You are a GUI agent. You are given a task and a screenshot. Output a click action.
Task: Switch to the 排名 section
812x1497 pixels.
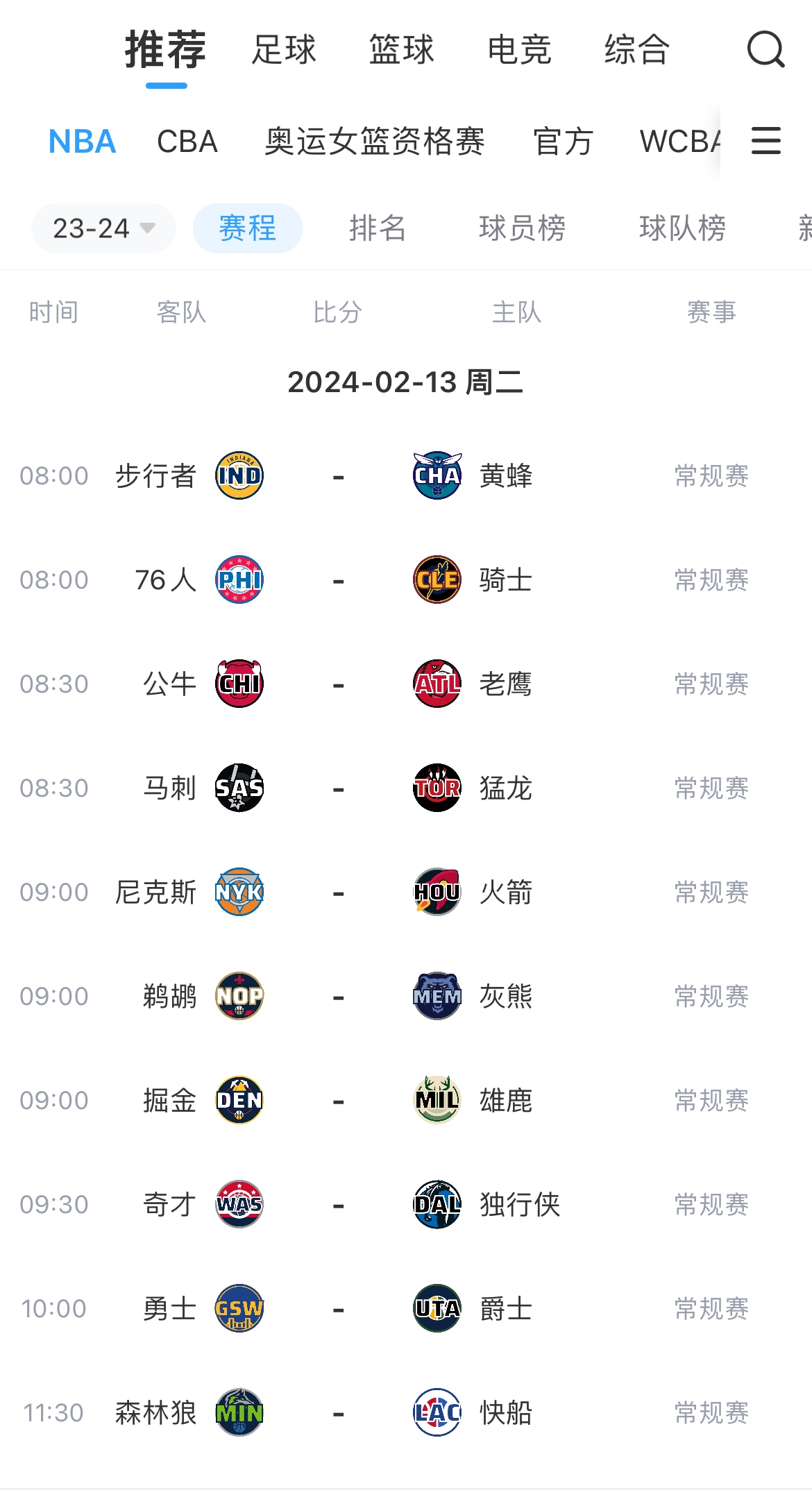click(378, 228)
